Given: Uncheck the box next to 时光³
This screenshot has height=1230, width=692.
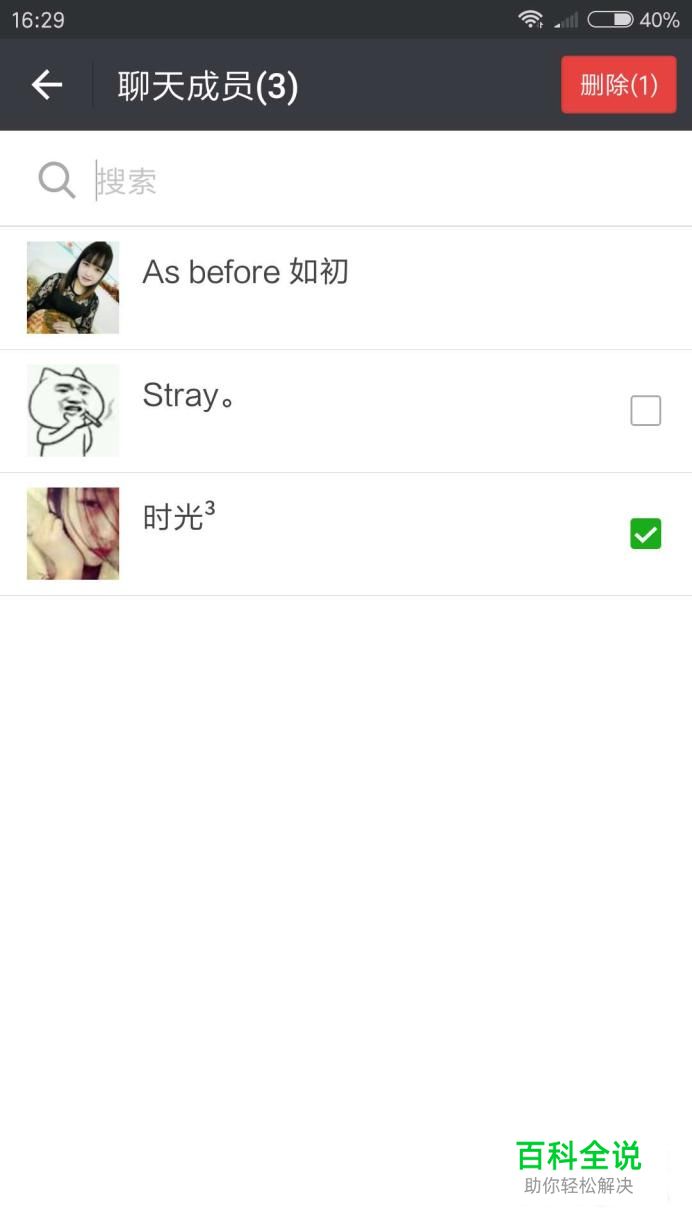Looking at the screenshot, I should (x=645, y=534).
